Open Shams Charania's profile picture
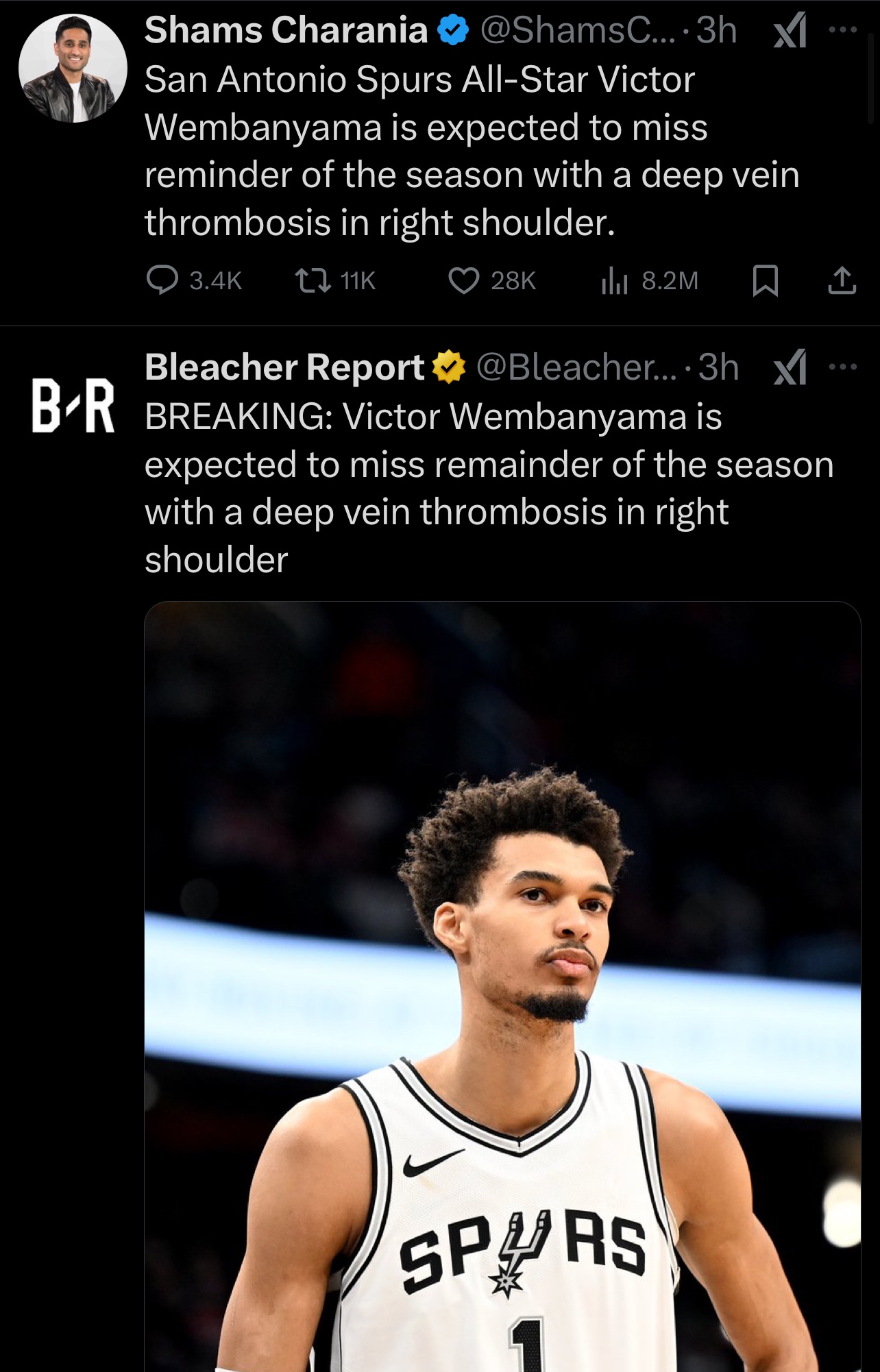This screenshot has height=1372, width=880. [x=73, y=69]
